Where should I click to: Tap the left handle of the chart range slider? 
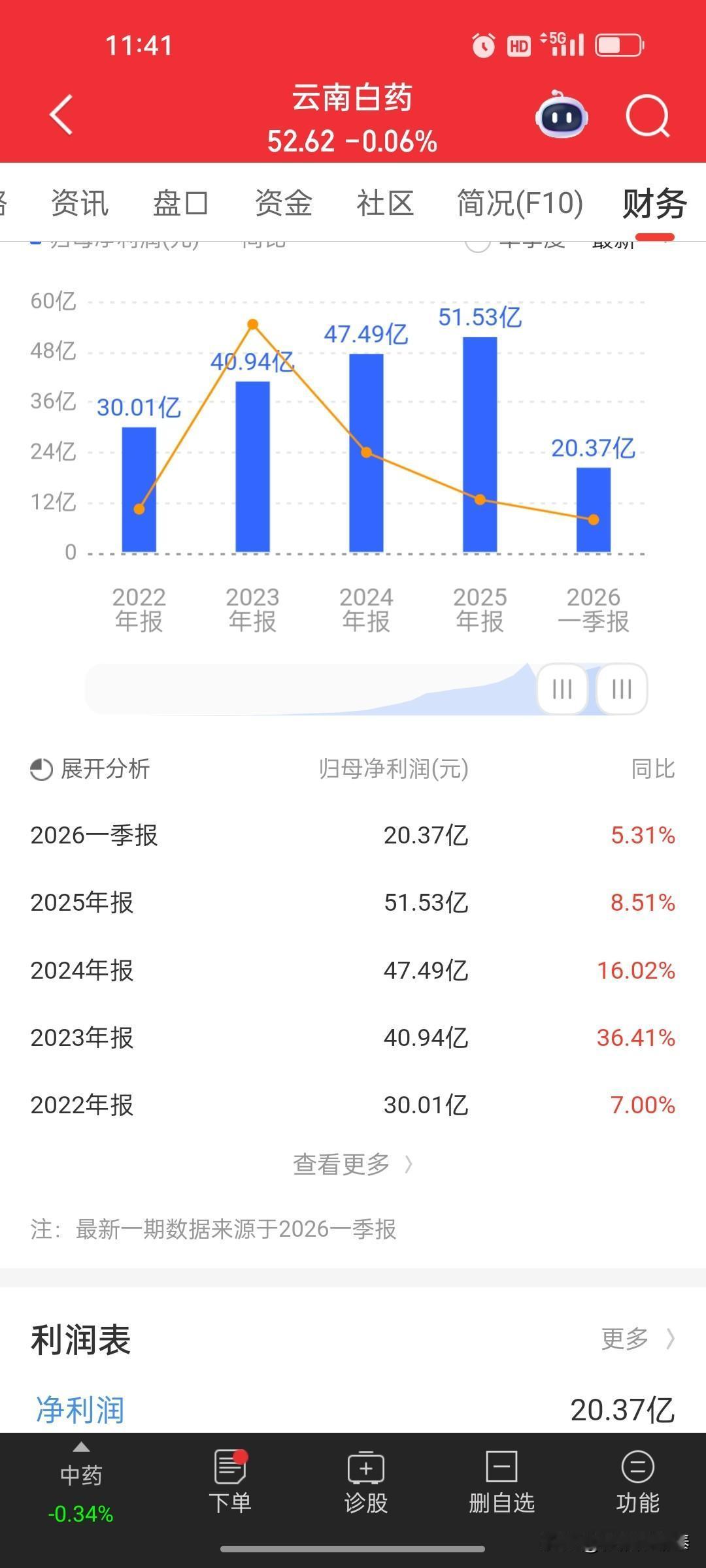562,689
